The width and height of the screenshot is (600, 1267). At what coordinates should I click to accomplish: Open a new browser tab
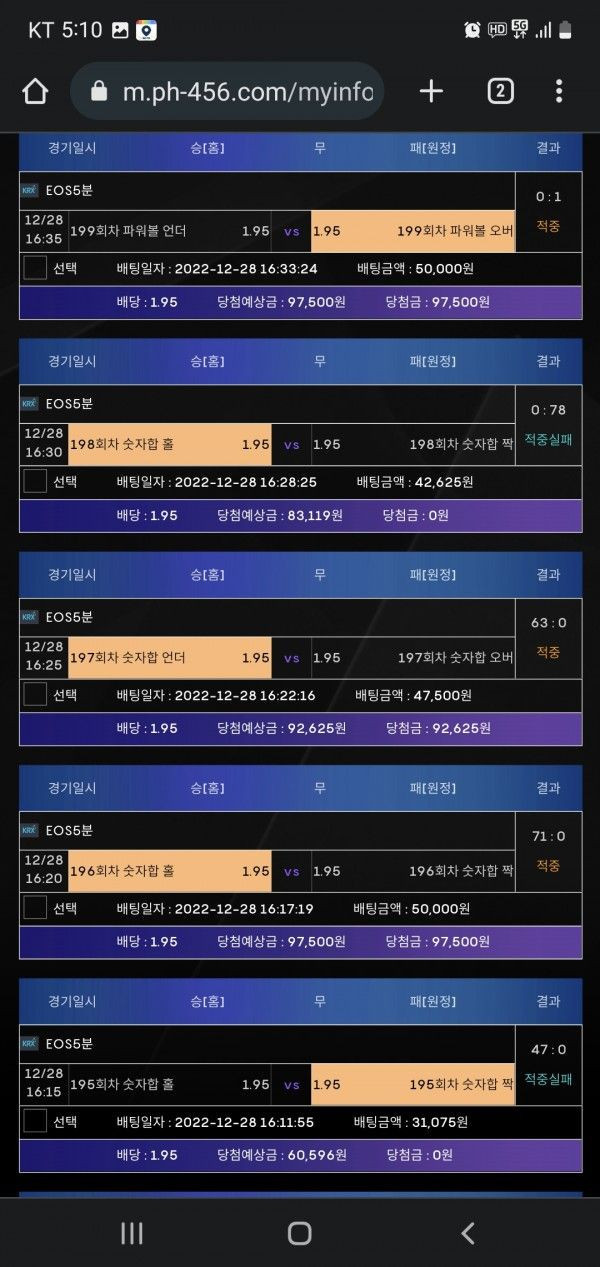click(x=431, y=92)
